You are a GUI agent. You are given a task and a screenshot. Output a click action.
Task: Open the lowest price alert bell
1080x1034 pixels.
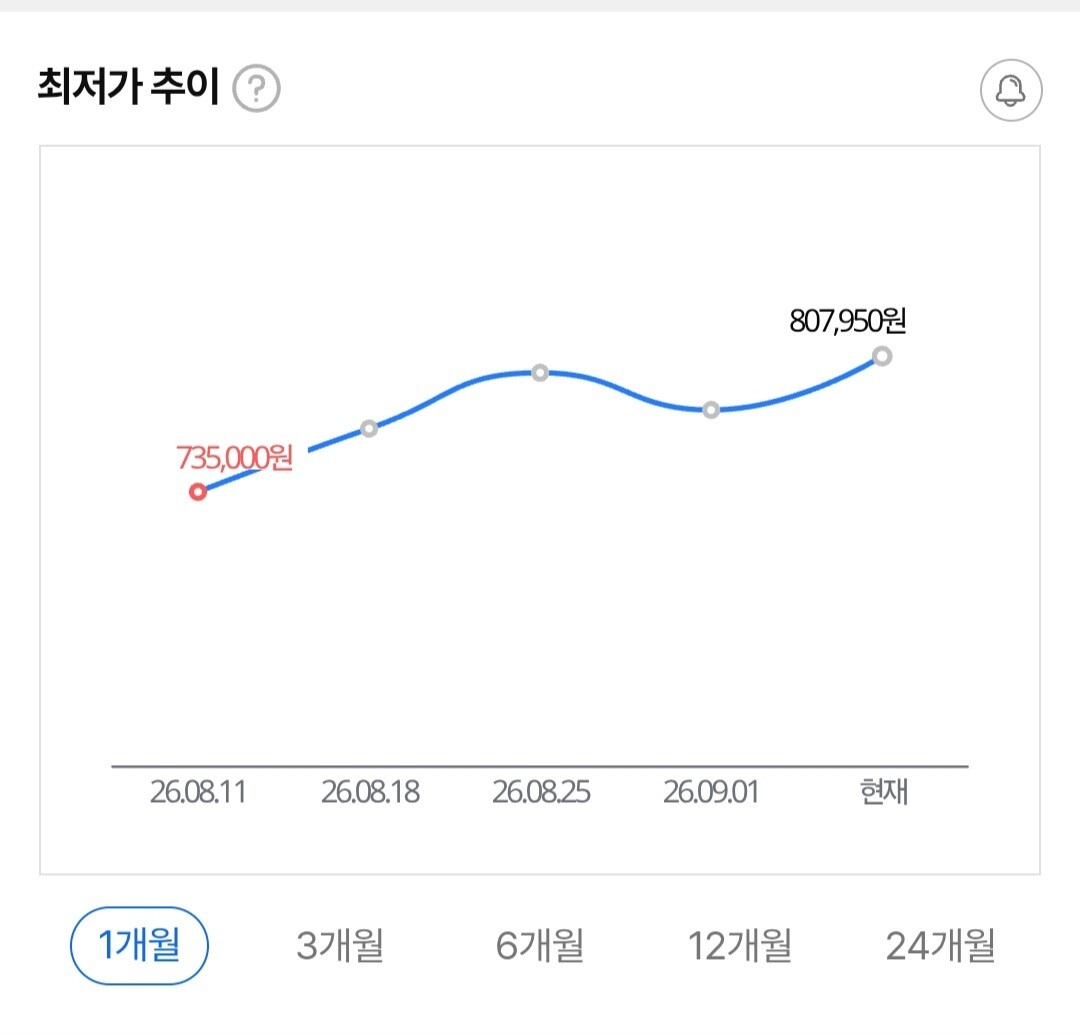coord(1010,90)
